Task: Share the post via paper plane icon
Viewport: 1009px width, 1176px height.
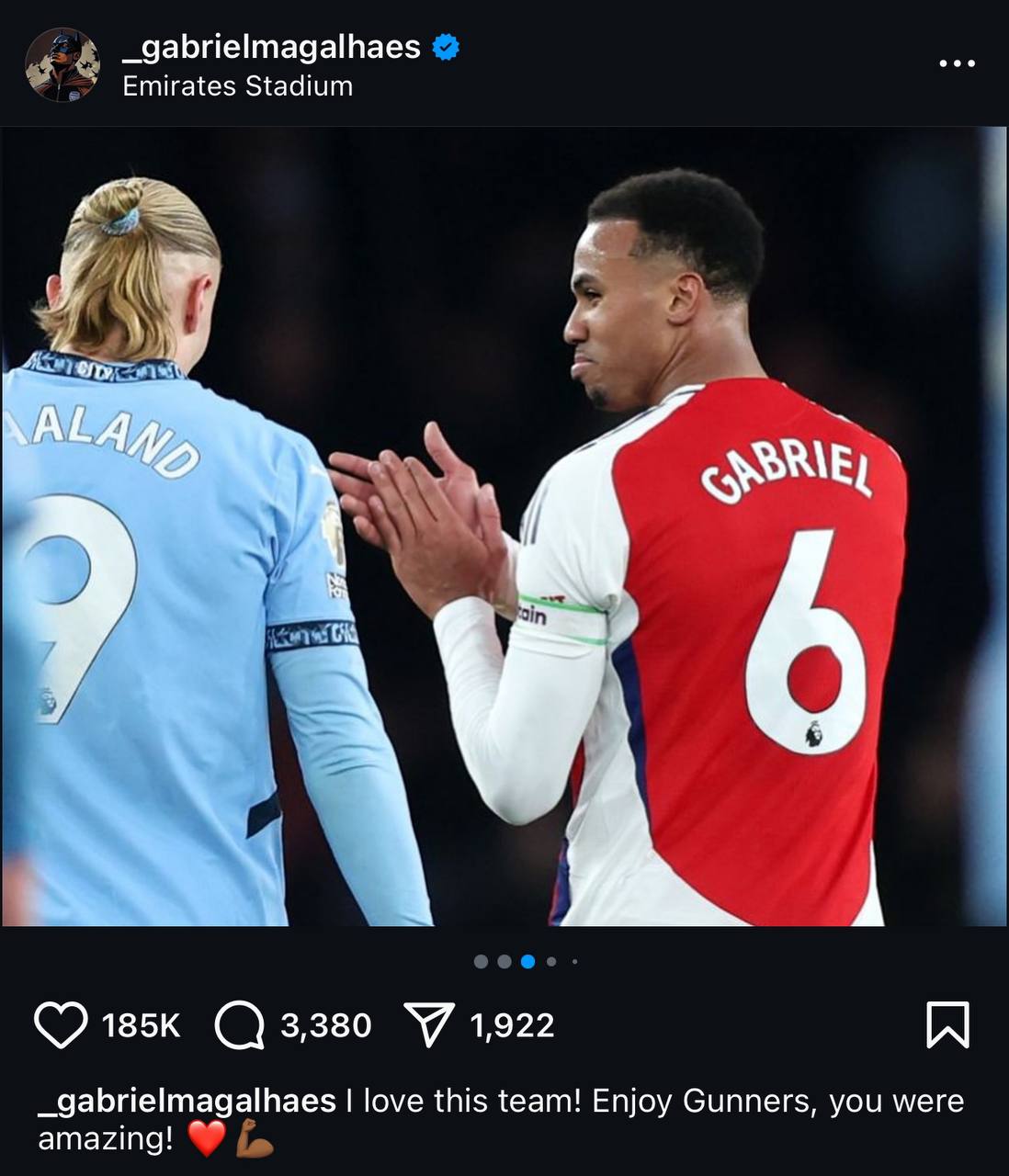Action: (x=429, y=1024)
